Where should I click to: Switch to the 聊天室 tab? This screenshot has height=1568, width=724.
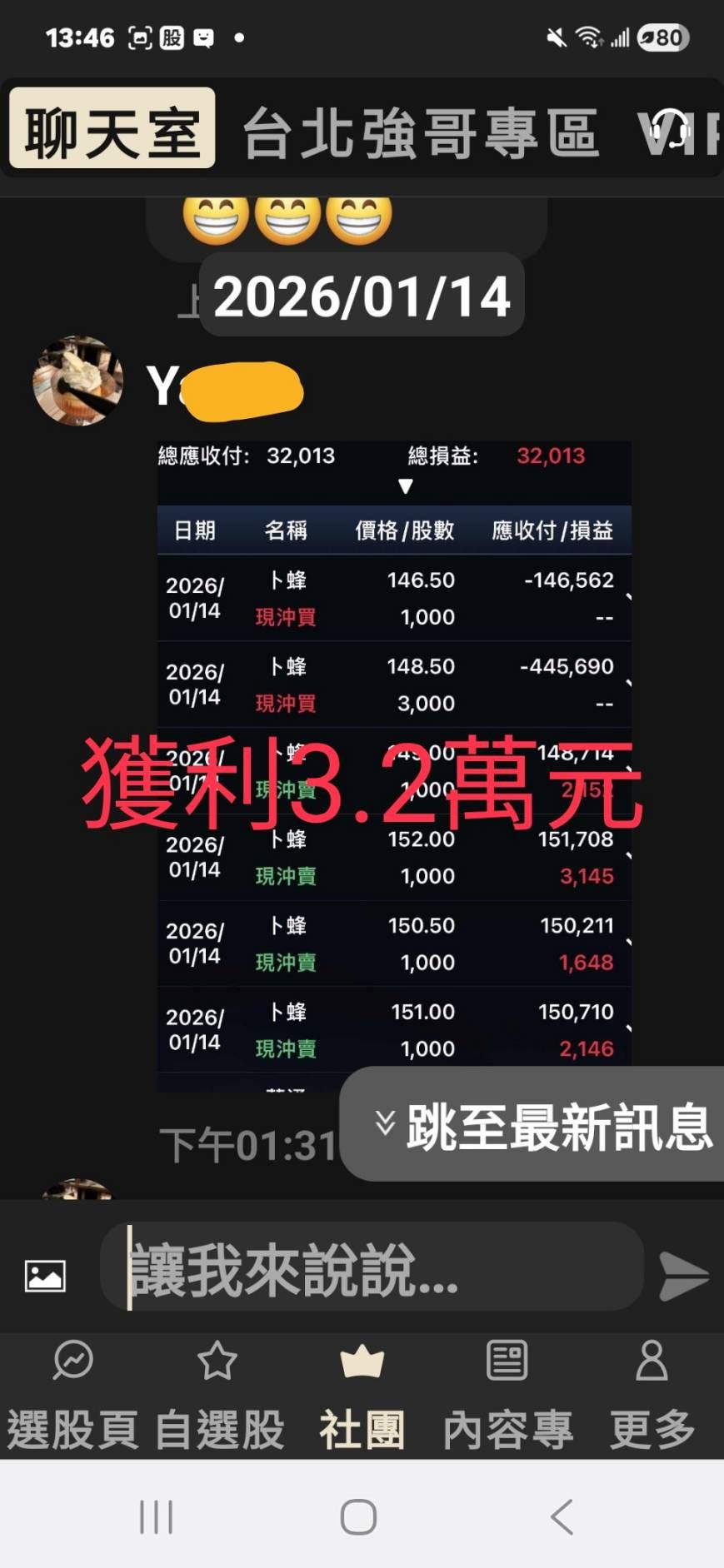(112, 129)
